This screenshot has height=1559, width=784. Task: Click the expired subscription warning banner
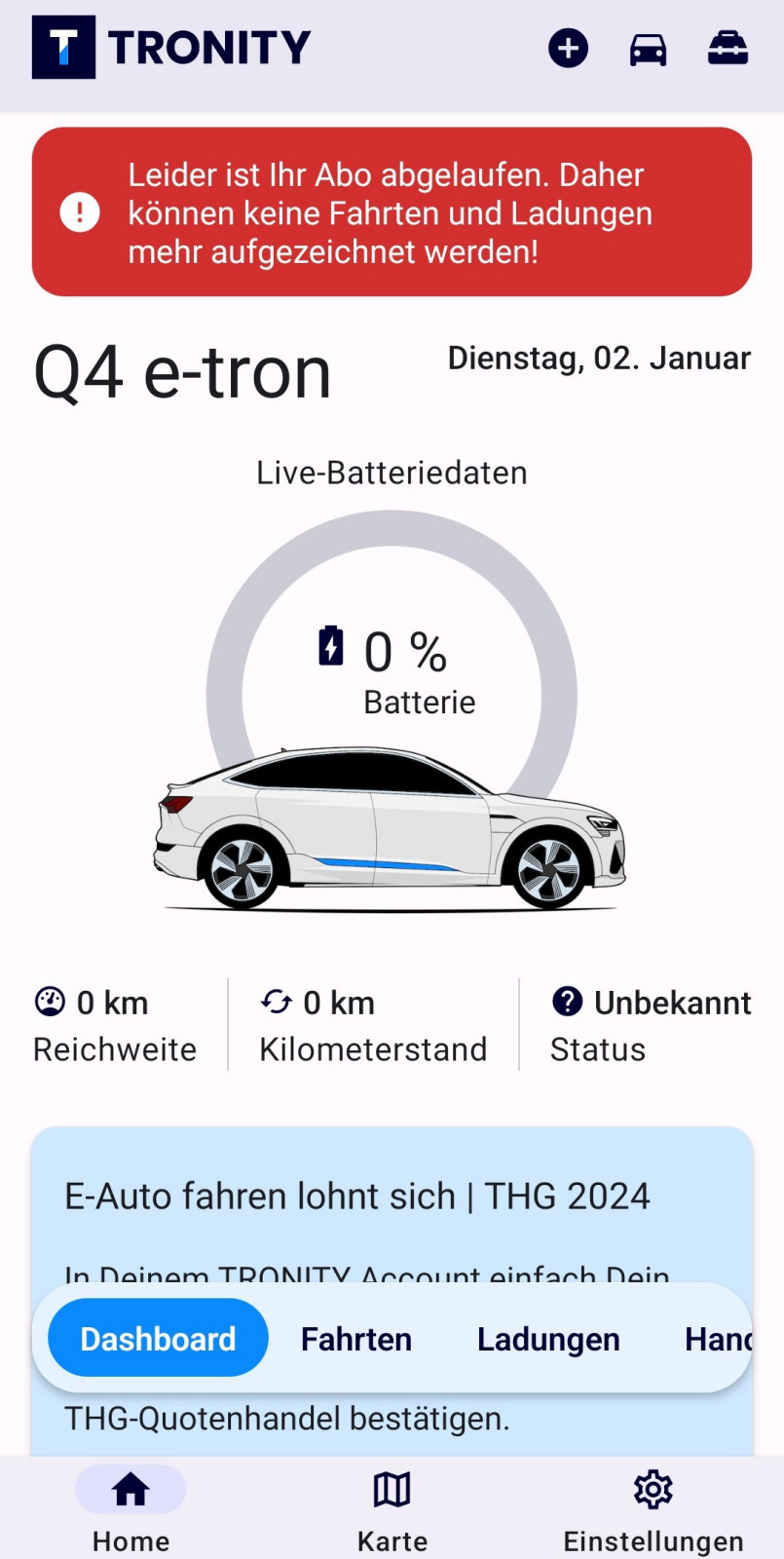tap(392, 212)
